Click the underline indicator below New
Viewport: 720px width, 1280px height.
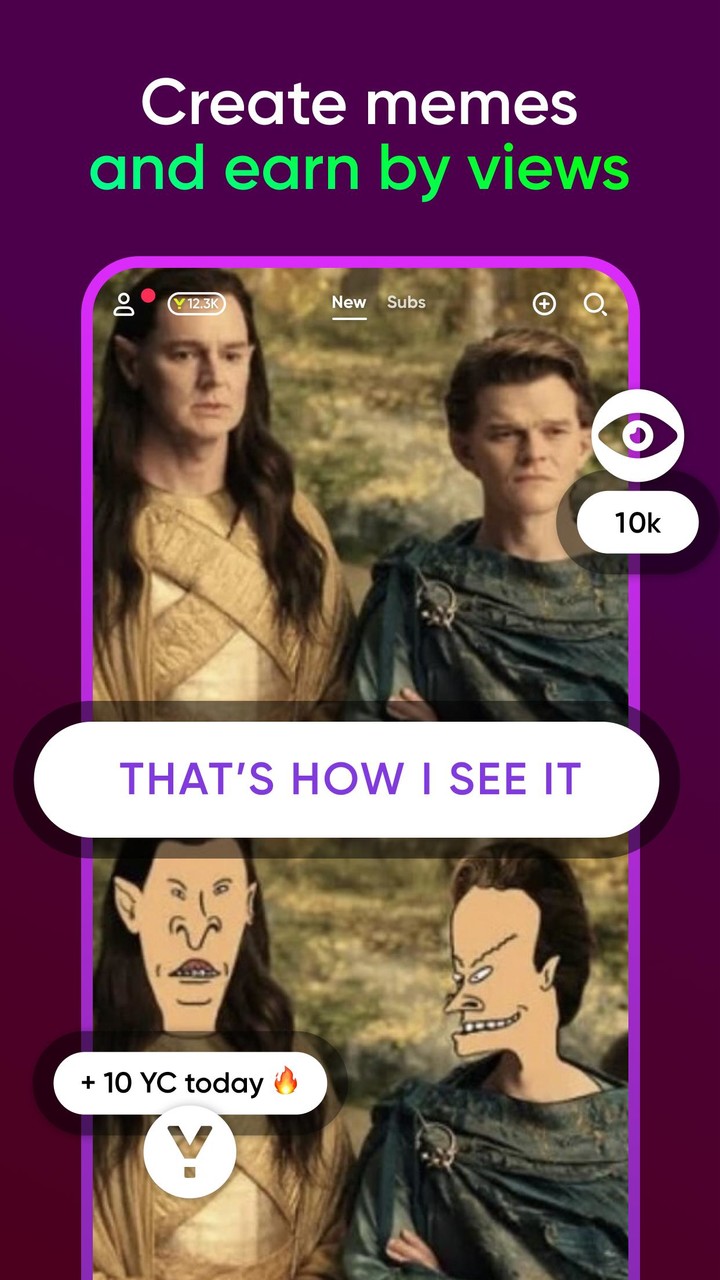coord(349,318)
